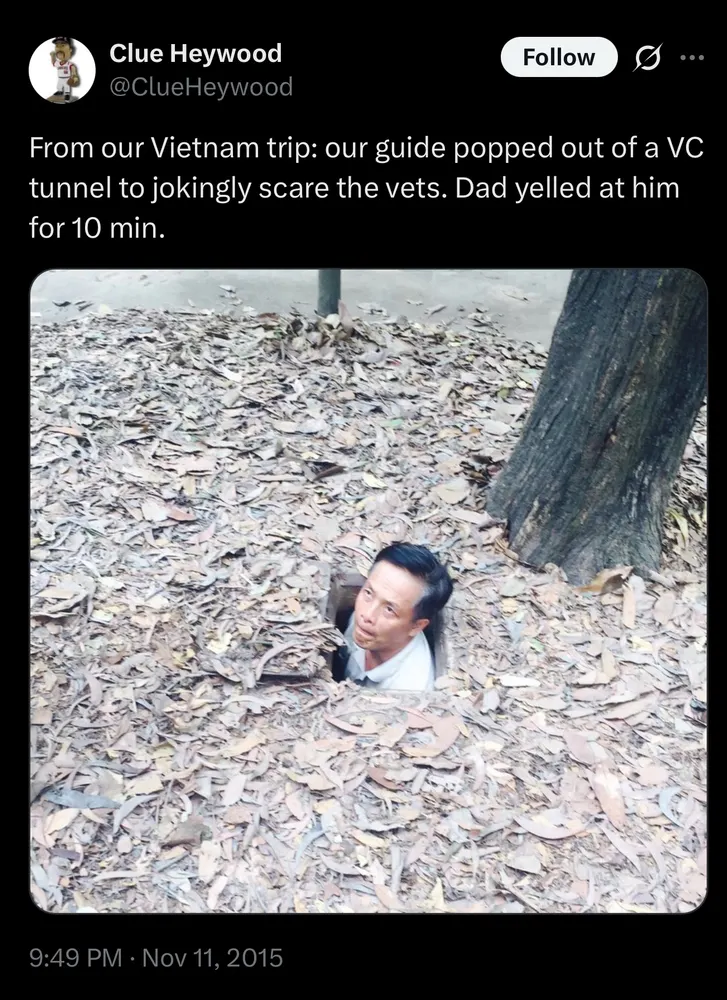Follow Clue Heywood
727x1000 pixels.
coord(558,58)
